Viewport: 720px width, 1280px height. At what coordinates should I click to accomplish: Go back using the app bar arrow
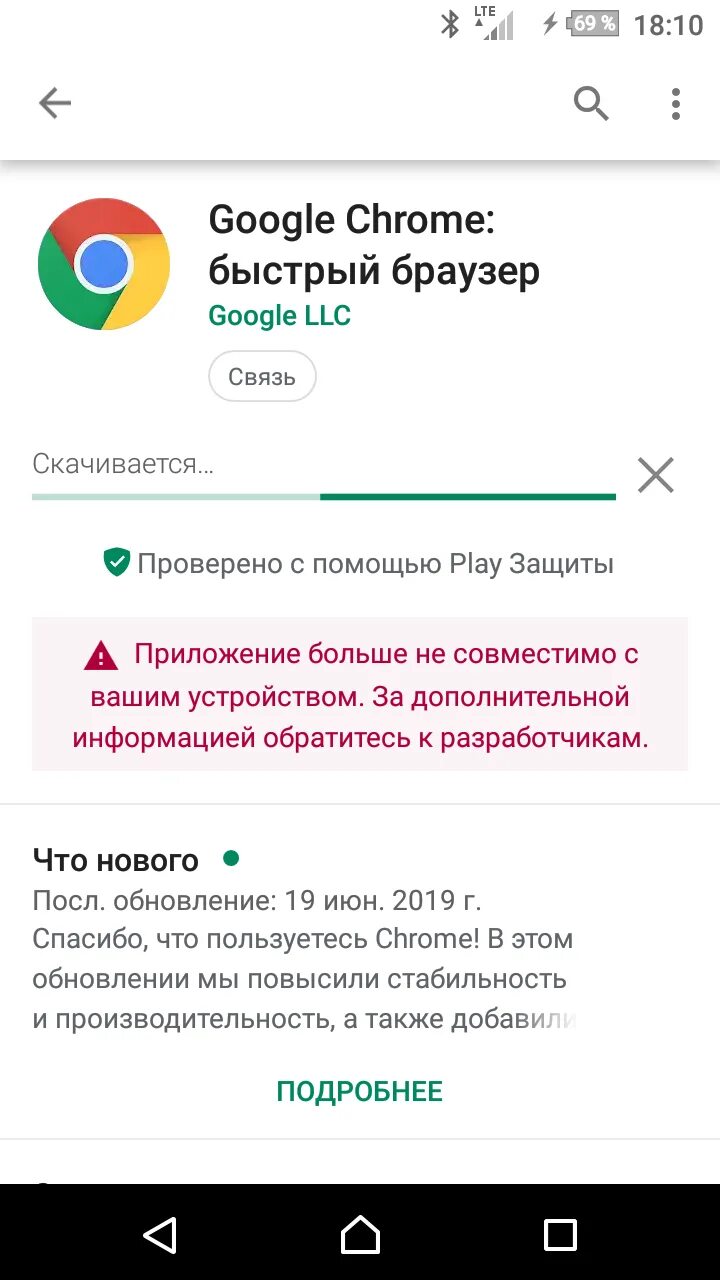pos(55,103)
